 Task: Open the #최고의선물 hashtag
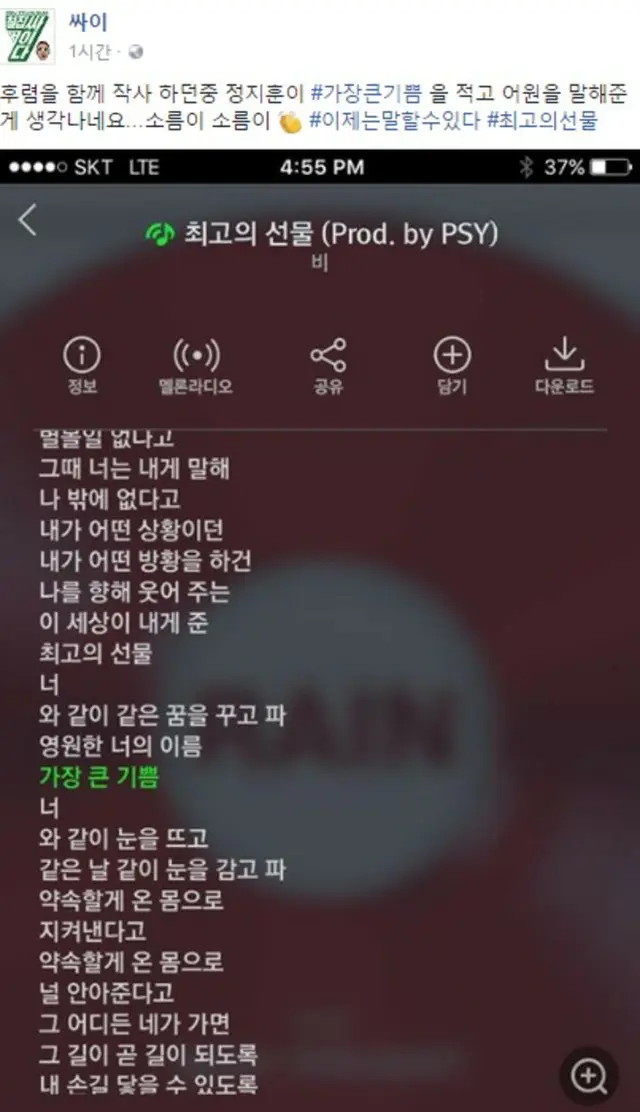(x=541, y=122)
